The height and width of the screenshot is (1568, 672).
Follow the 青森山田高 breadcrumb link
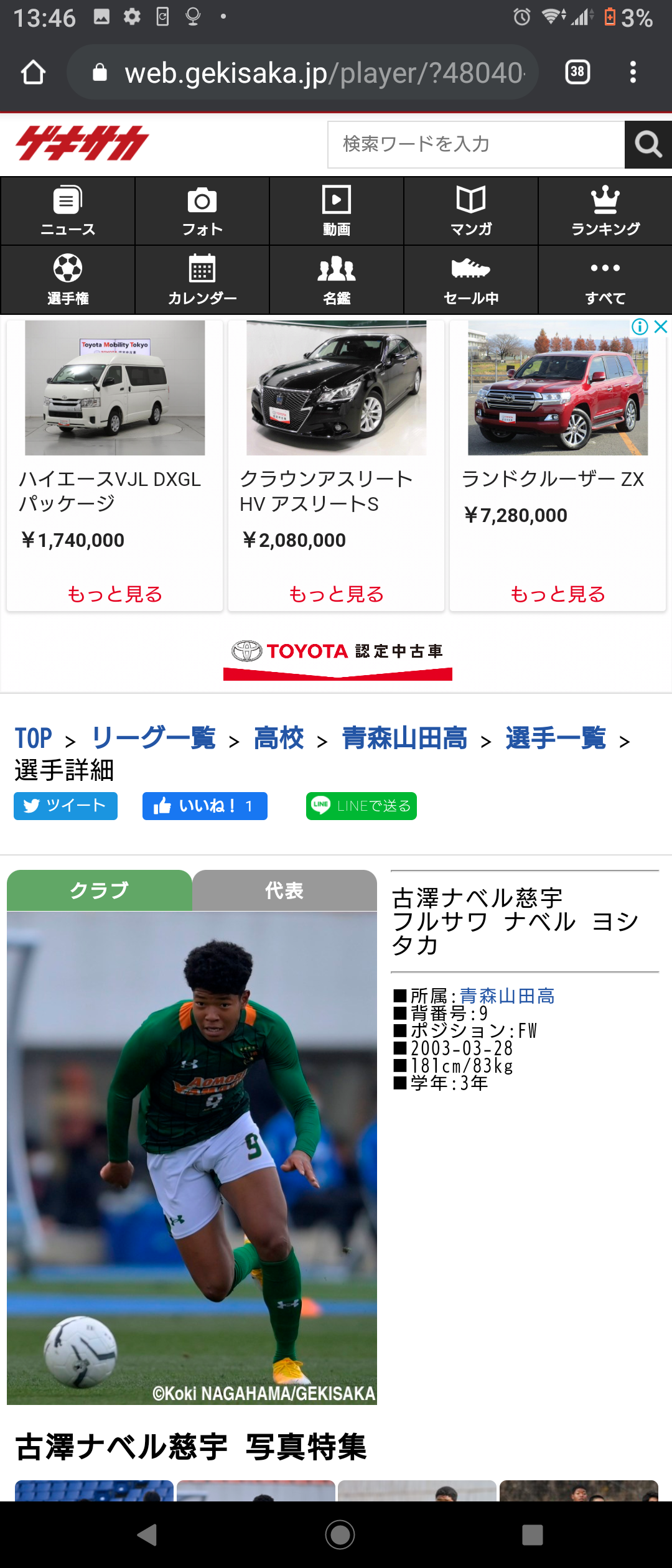coord(404,739)
